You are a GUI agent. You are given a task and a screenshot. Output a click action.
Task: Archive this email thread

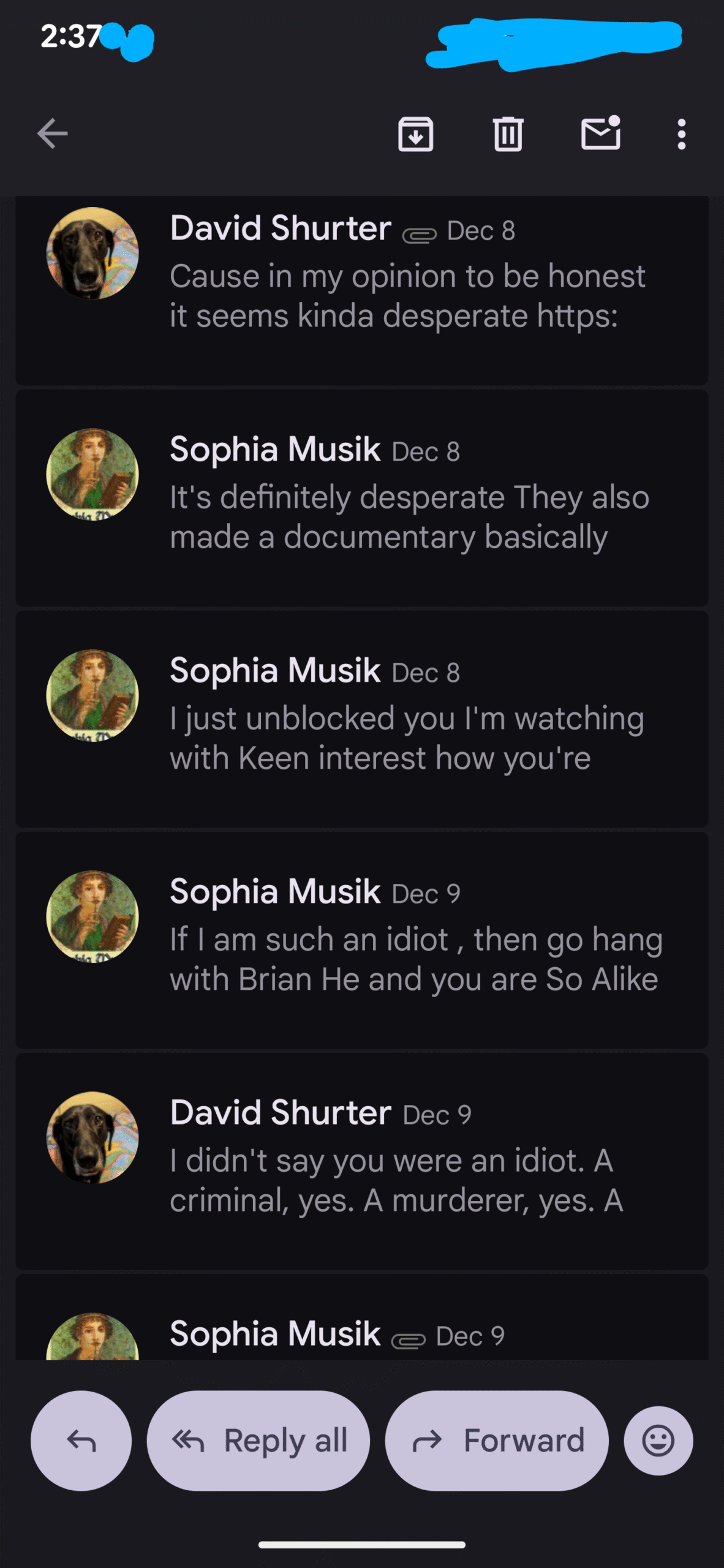[415, 134]
